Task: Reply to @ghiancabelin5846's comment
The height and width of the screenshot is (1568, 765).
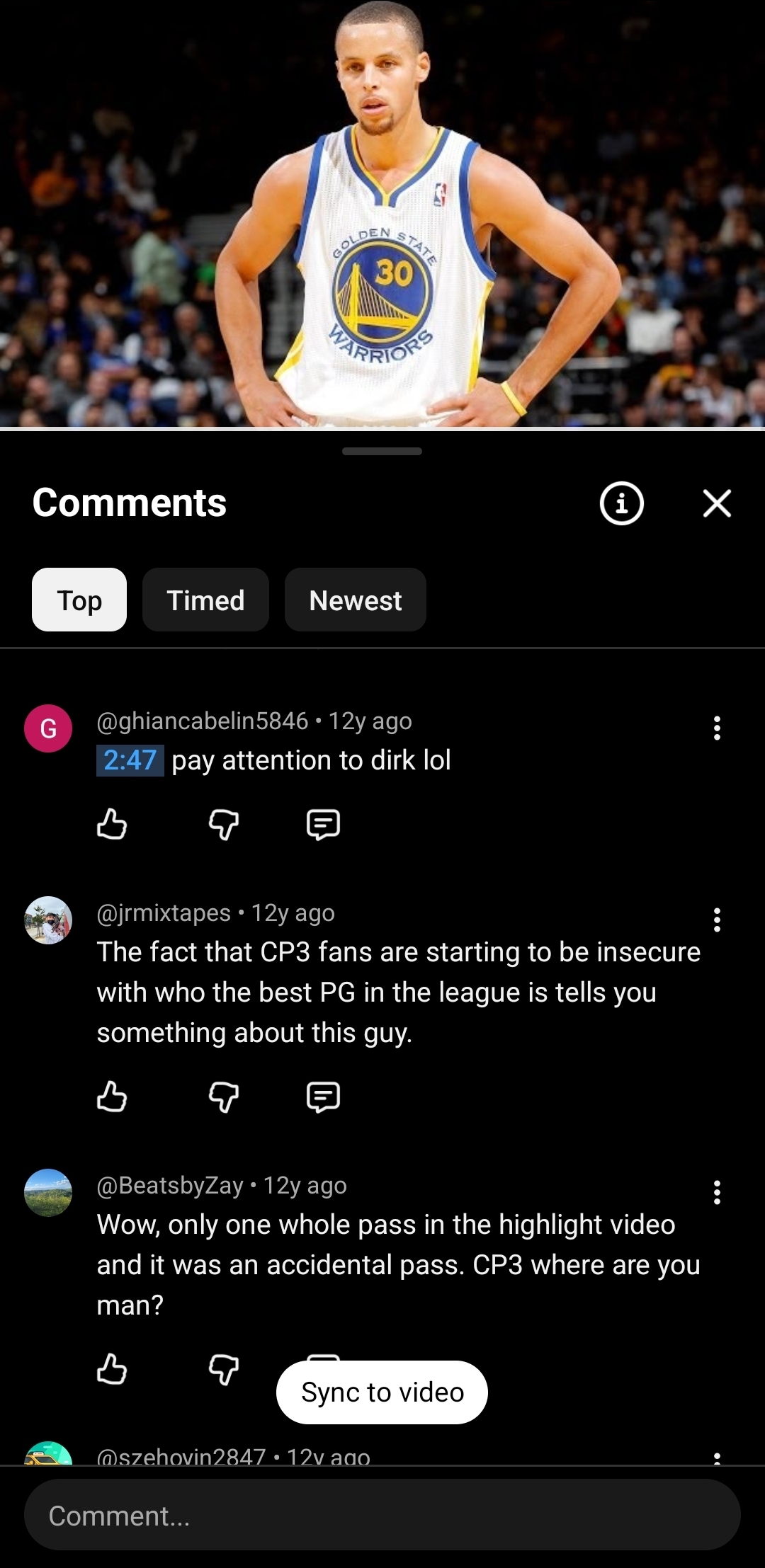Action: coord(323,824)
